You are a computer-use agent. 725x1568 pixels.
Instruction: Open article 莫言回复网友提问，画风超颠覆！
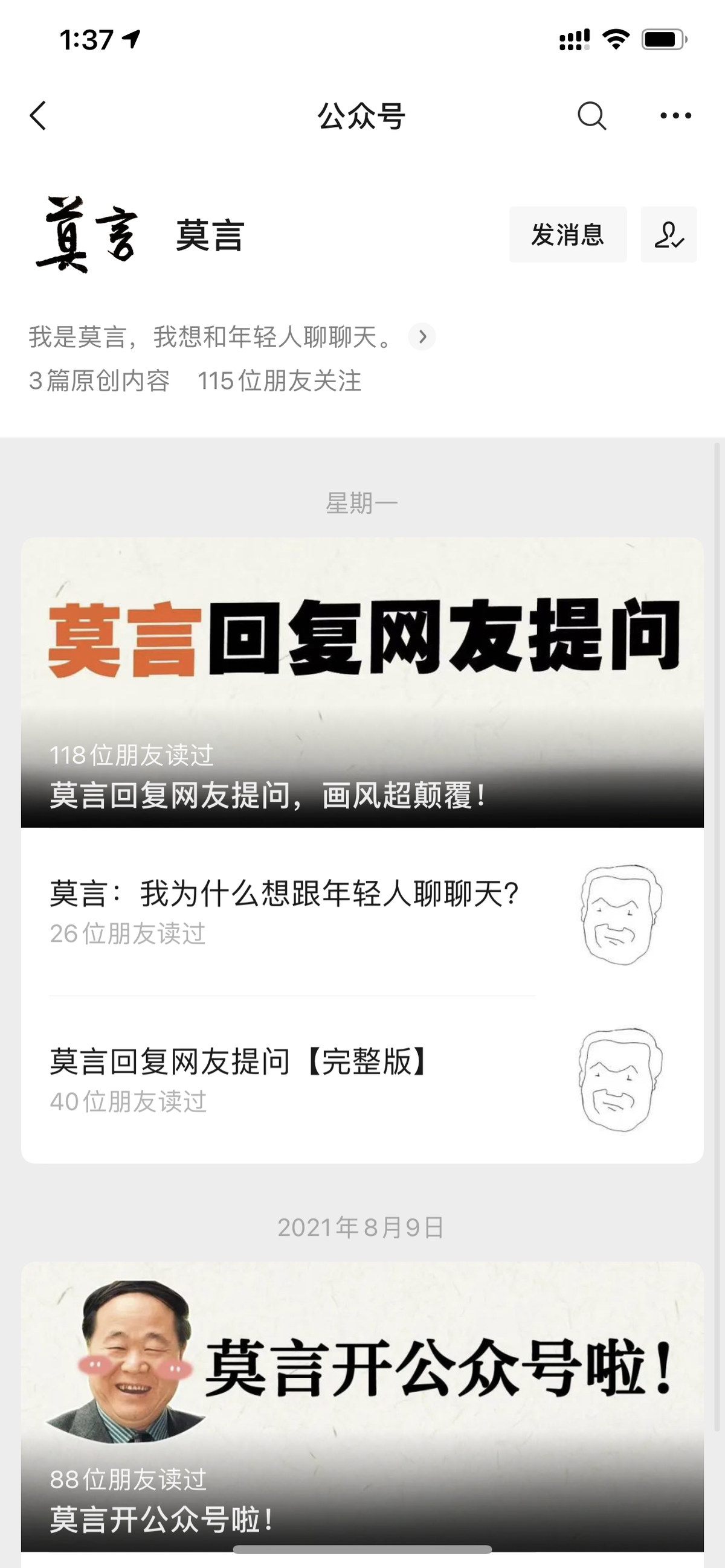click(x=362, y=682)
